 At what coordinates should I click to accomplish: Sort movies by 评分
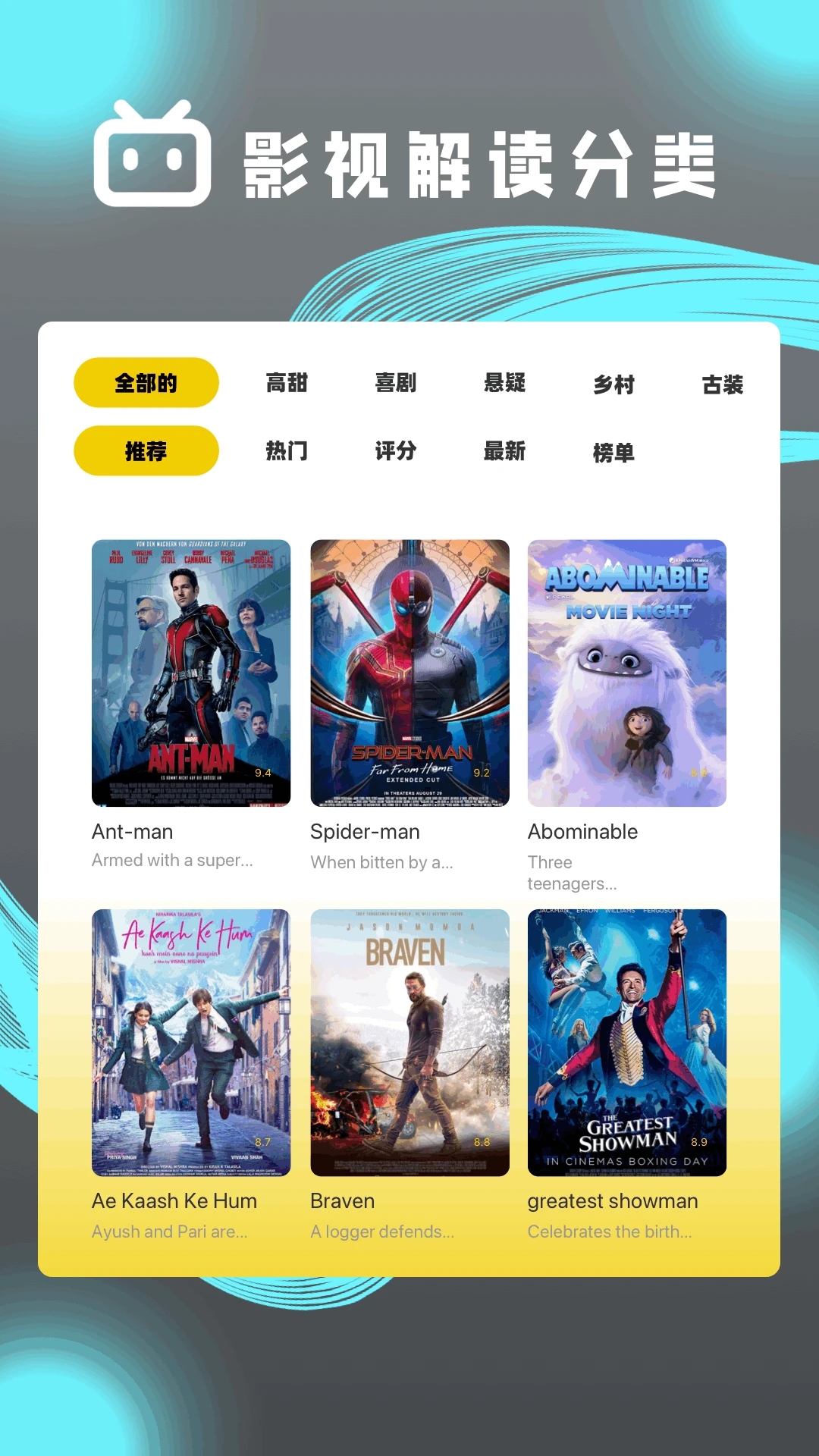[x=397, y=451]
